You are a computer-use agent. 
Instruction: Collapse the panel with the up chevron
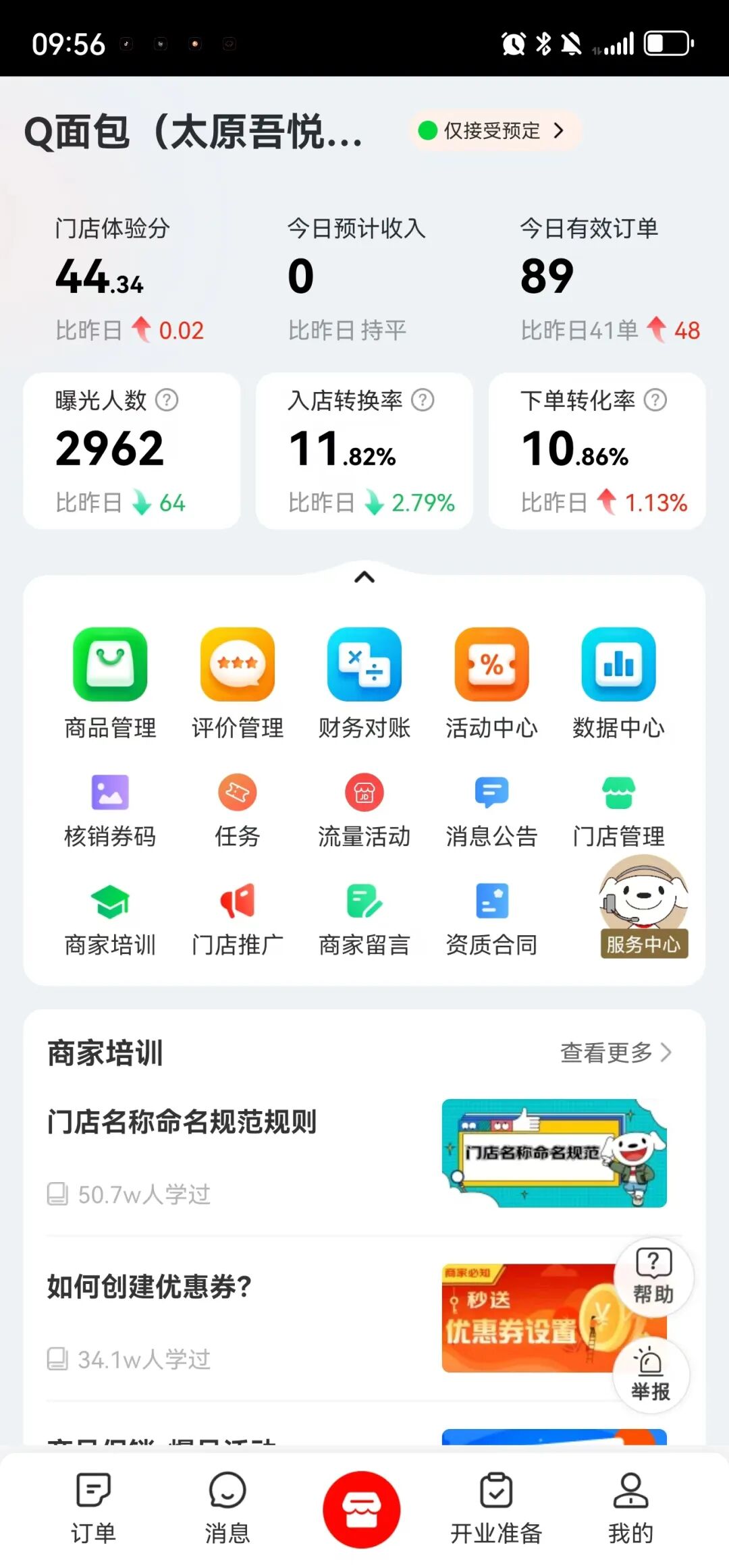(364, 577)
